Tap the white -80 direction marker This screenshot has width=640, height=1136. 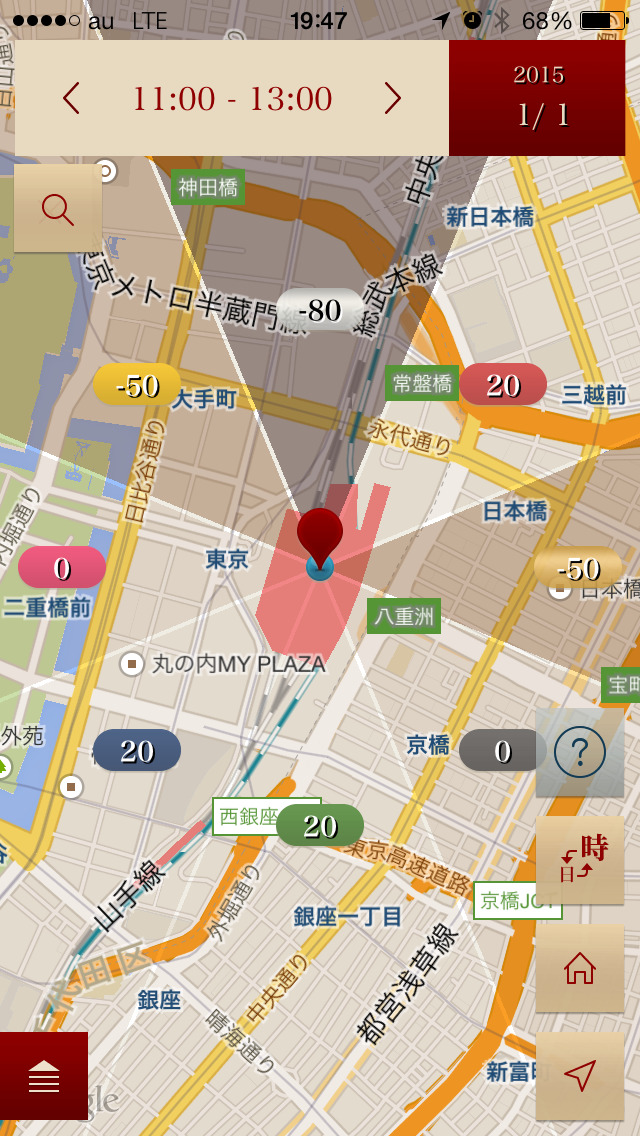(x=321, y=310)
